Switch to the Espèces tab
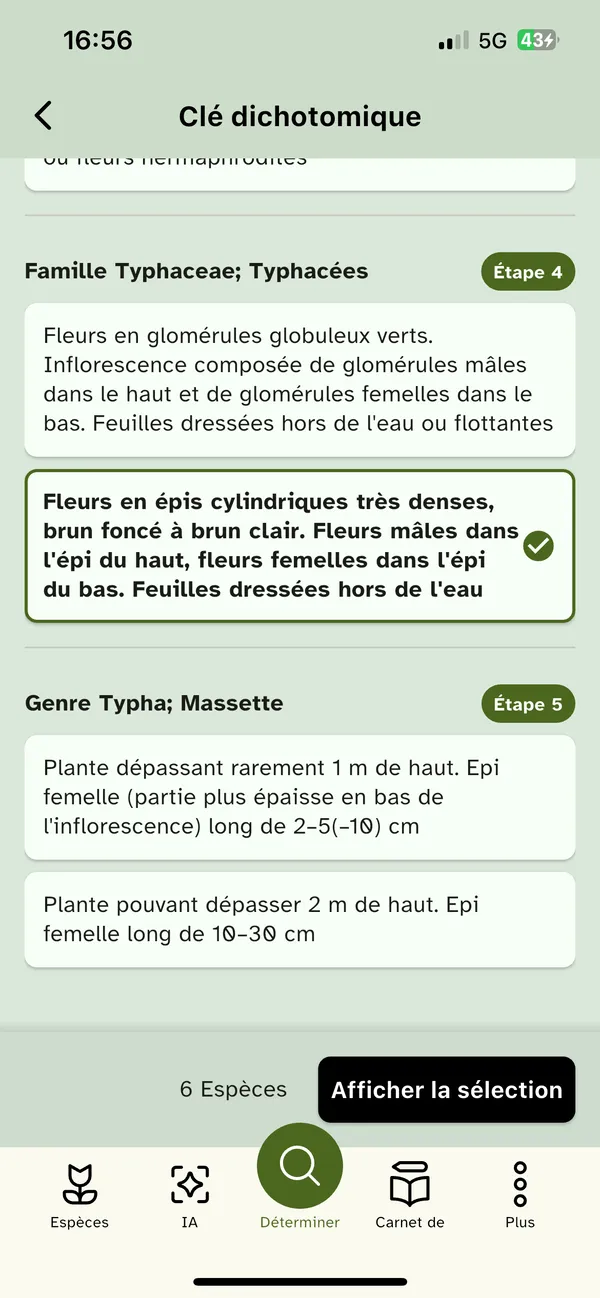This screenshot has width=600, height=1298. (x=80, y=1195)
